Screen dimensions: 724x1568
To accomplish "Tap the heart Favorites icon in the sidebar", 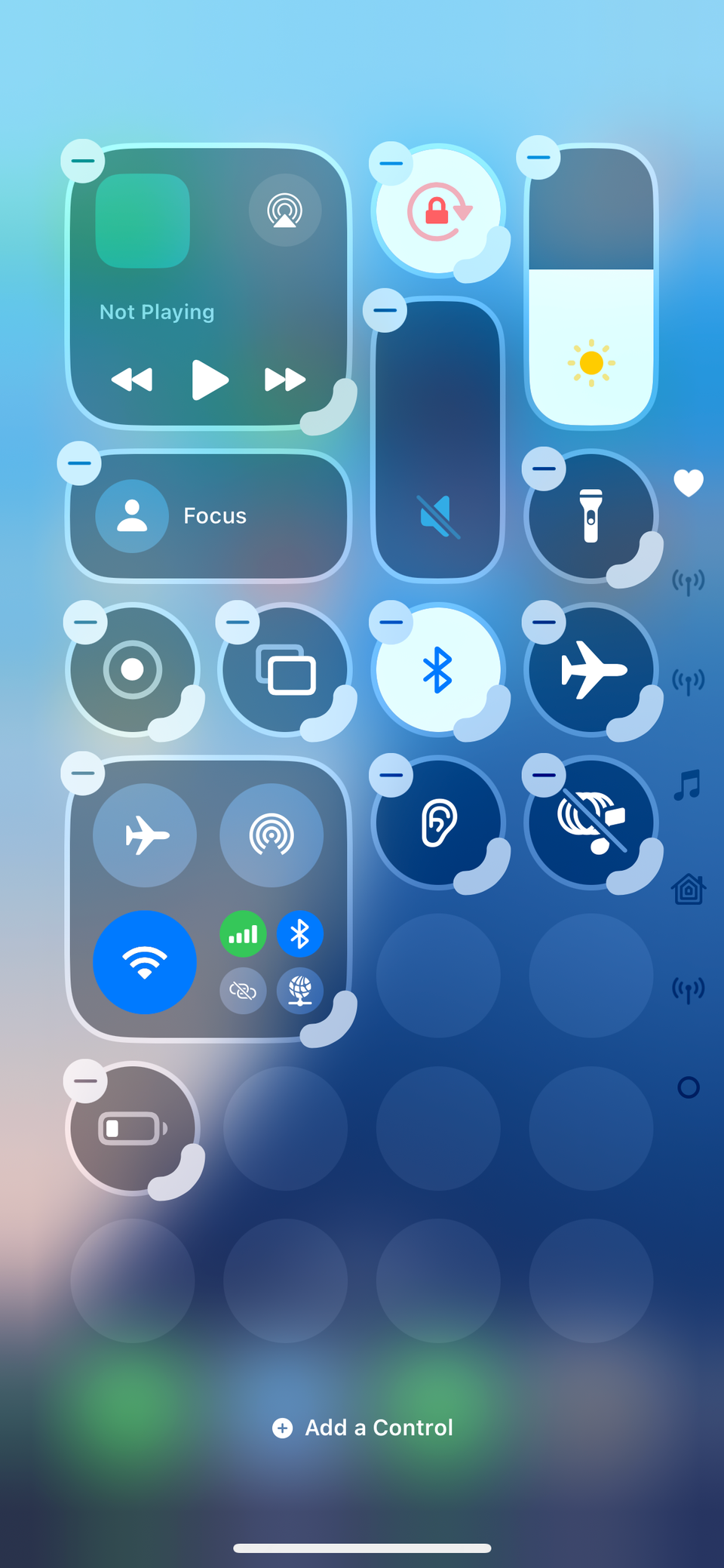I will (687, 484).
